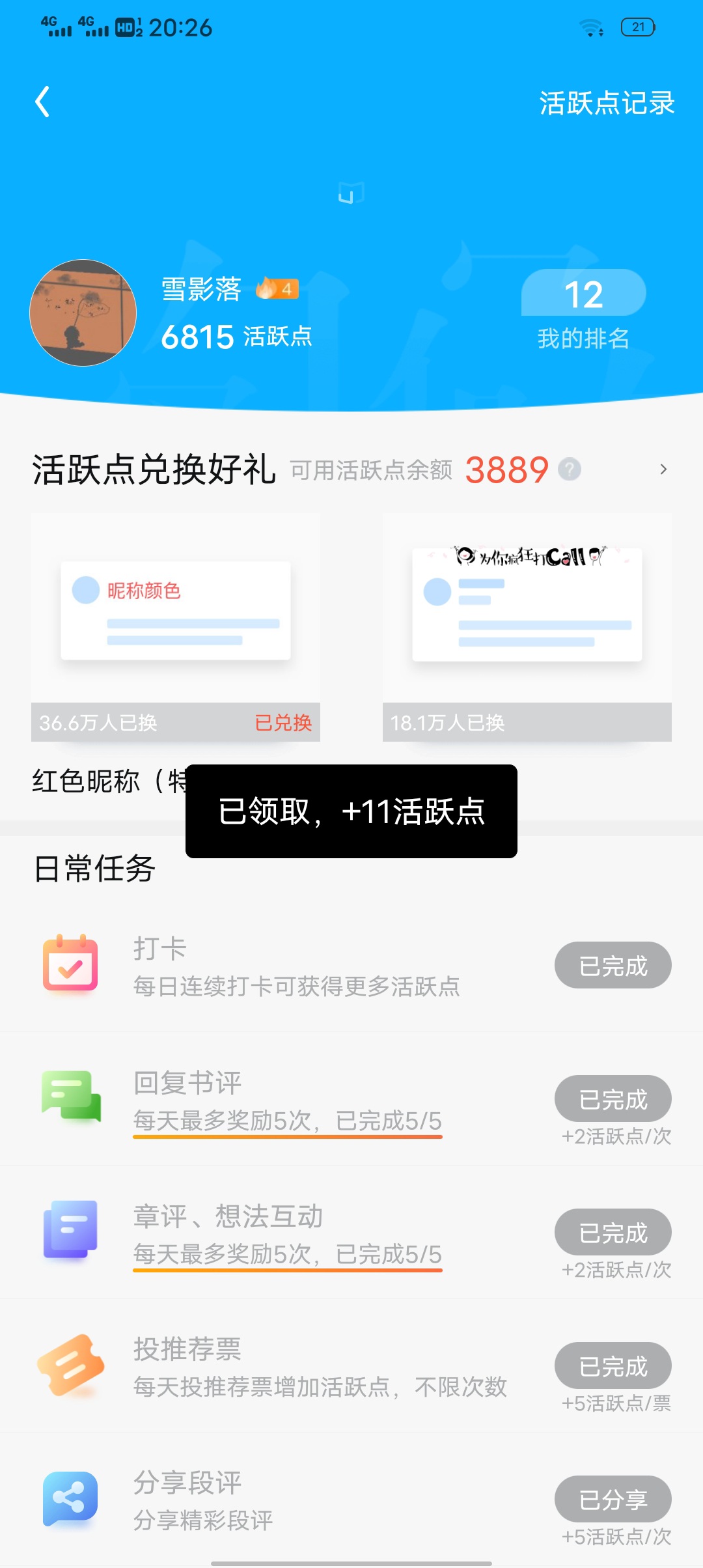The width and height of the screenshot is (703, 1568).
Task: Tap 已完成 button for 章评、想法互动
Action: 613,1232
